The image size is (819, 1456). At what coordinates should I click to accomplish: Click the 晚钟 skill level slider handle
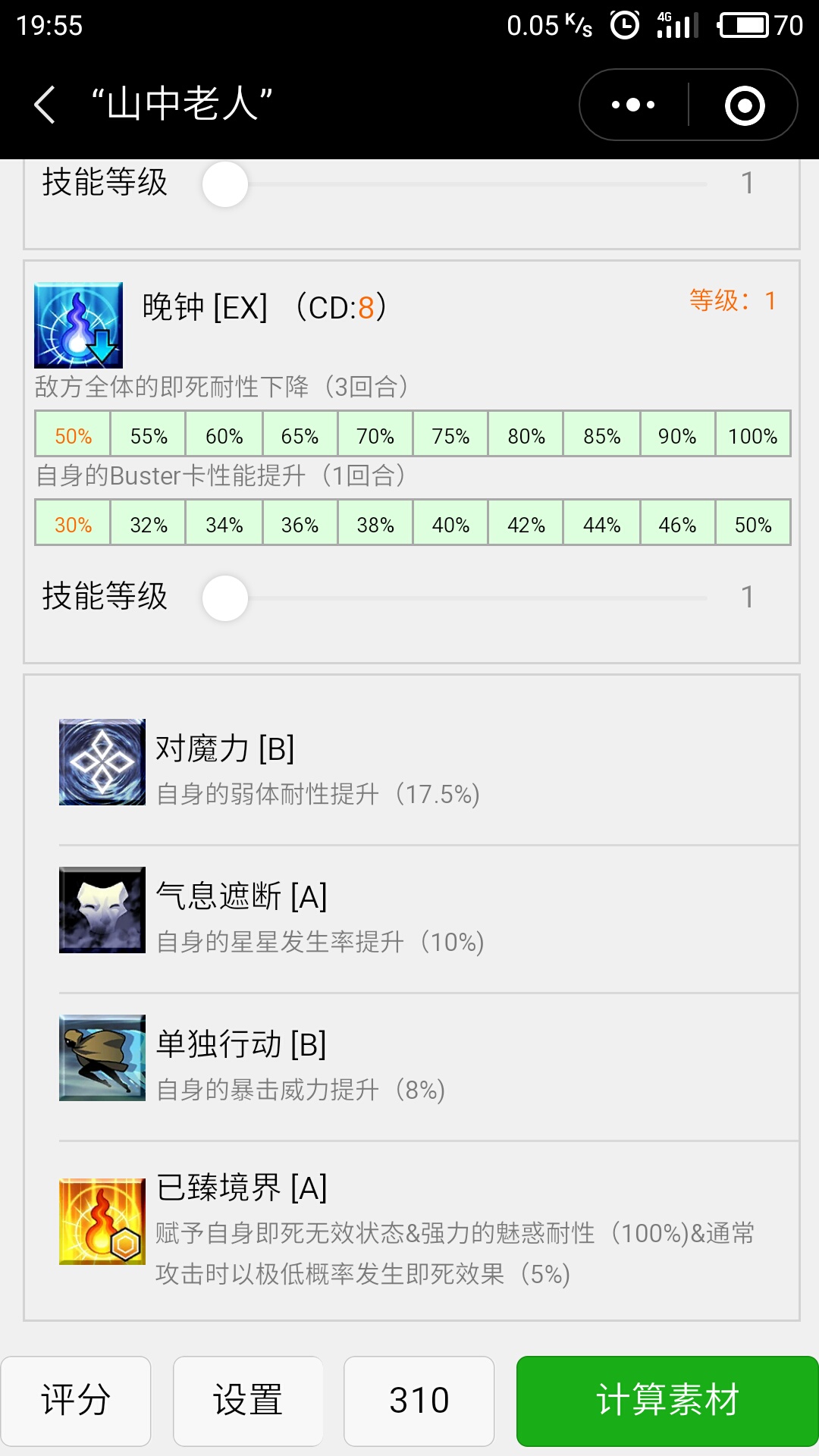[224, 598]
